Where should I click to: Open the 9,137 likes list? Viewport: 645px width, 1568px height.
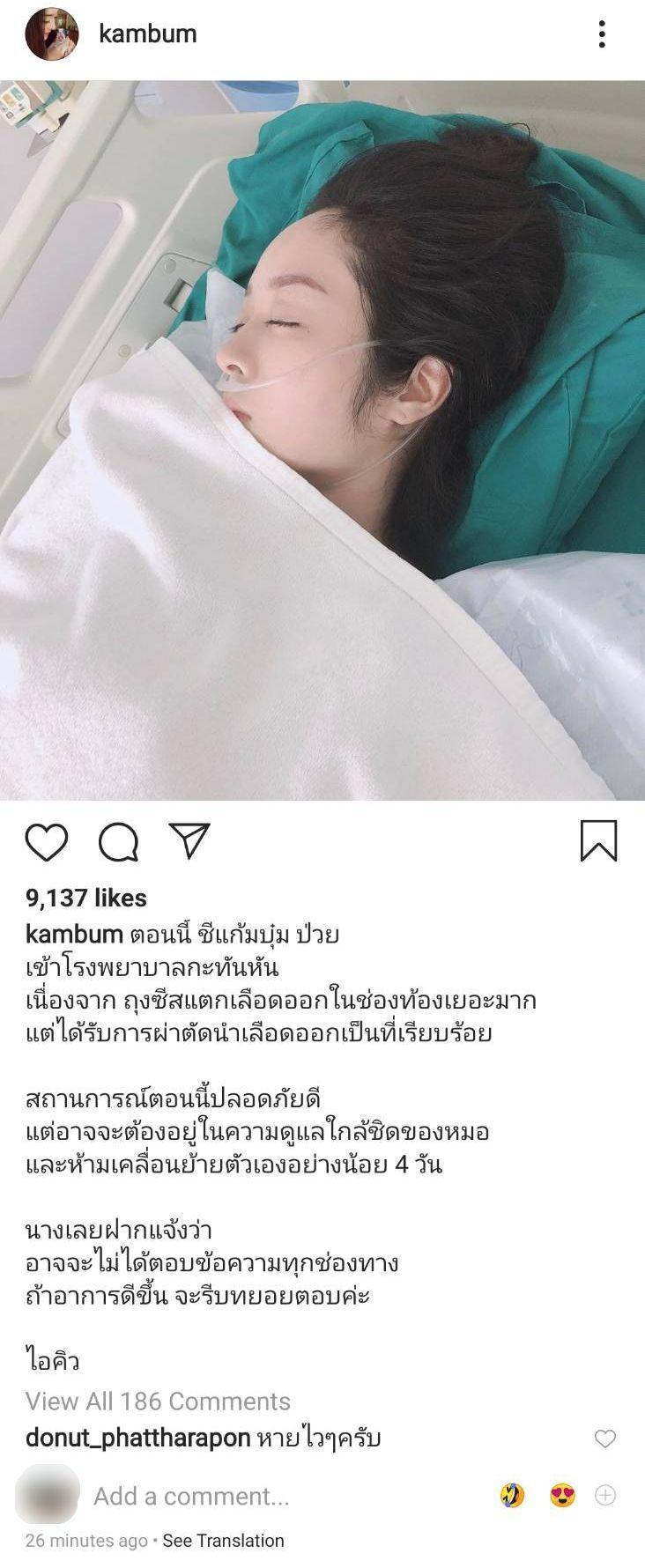86,898
